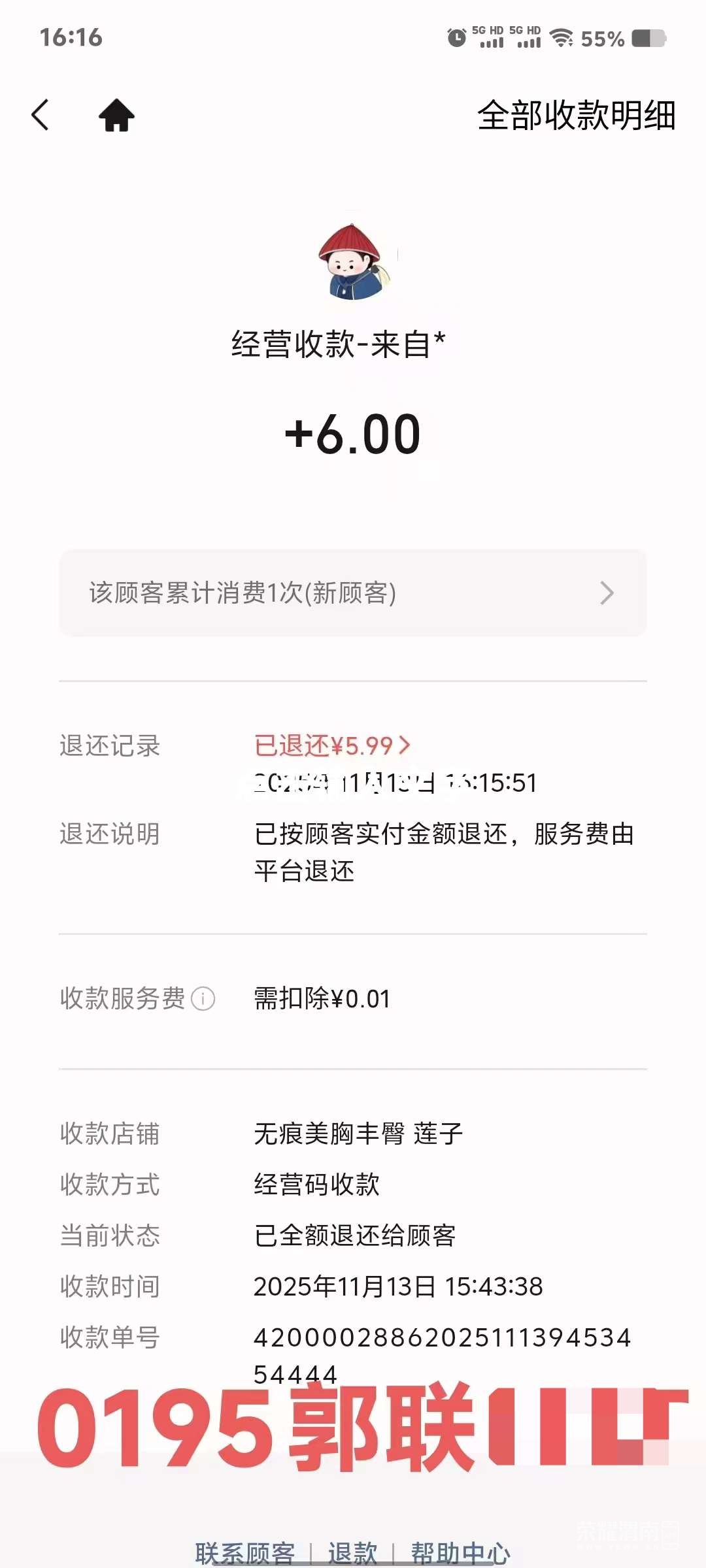Tap the home icon in the header
706x1568 pixels.
point(116,116)
